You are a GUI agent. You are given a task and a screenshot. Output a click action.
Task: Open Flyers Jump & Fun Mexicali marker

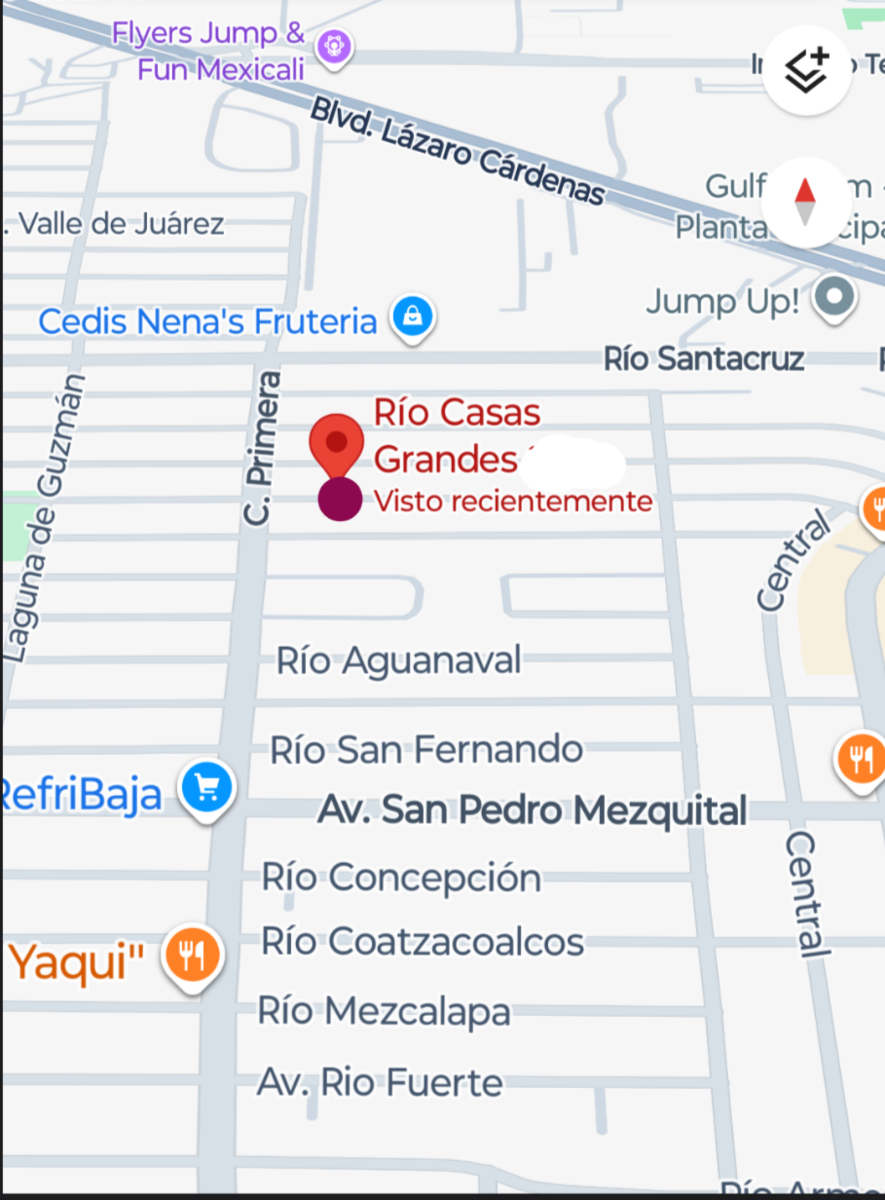pos(333,46)
